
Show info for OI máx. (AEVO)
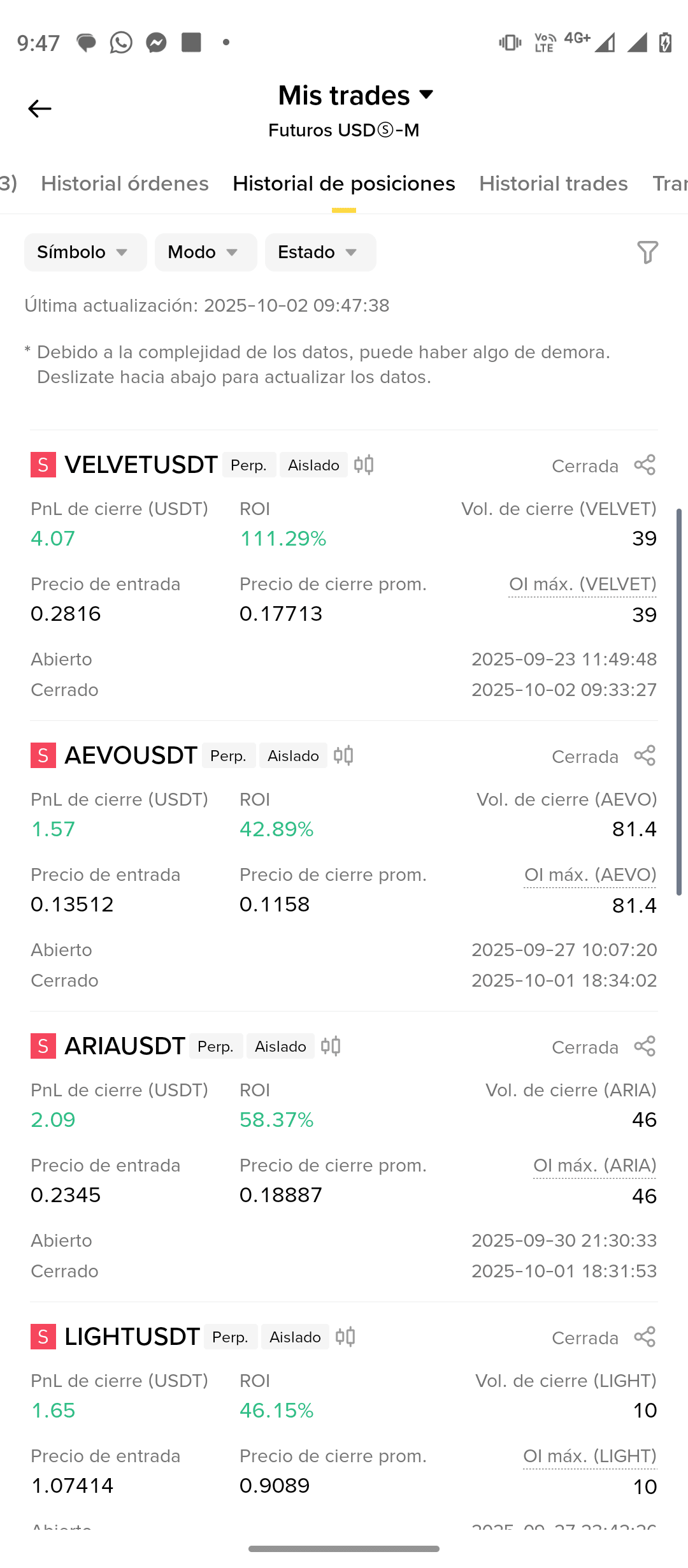(590, 875)
